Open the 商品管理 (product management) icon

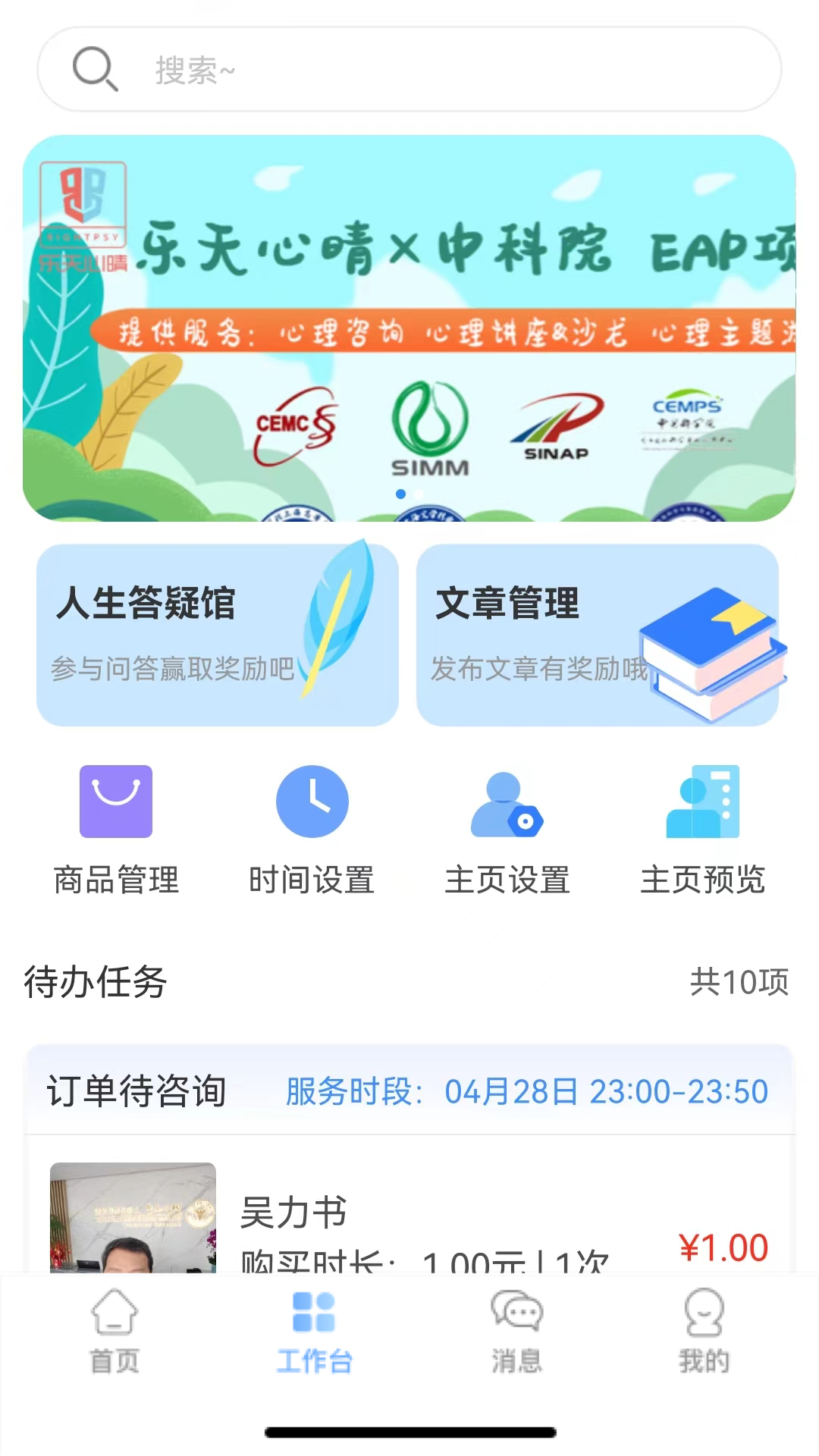(115, 802)
